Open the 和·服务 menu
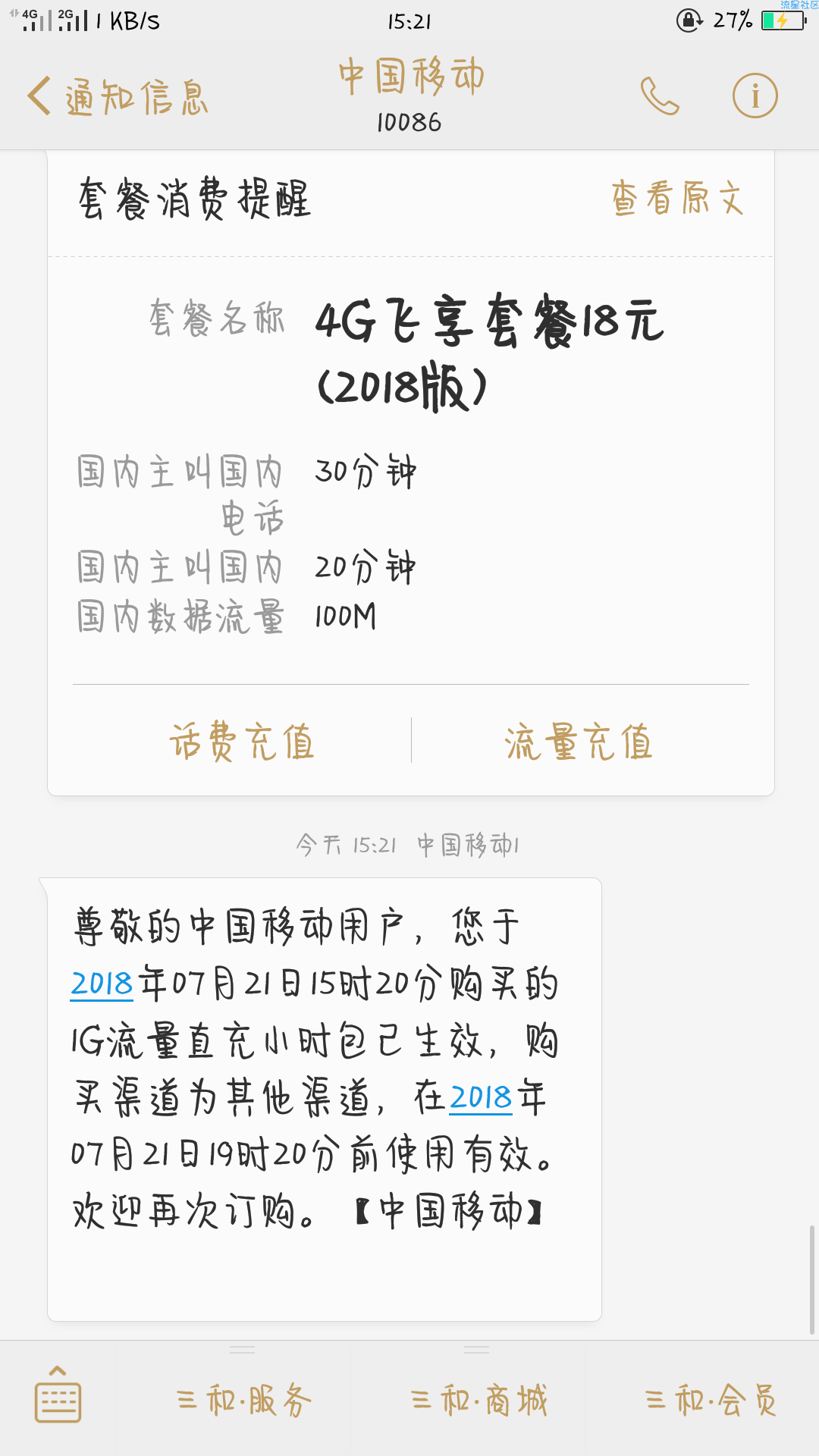Image resolution: width=819 pixels, height=1456 pixels. tap(243, 1400)
